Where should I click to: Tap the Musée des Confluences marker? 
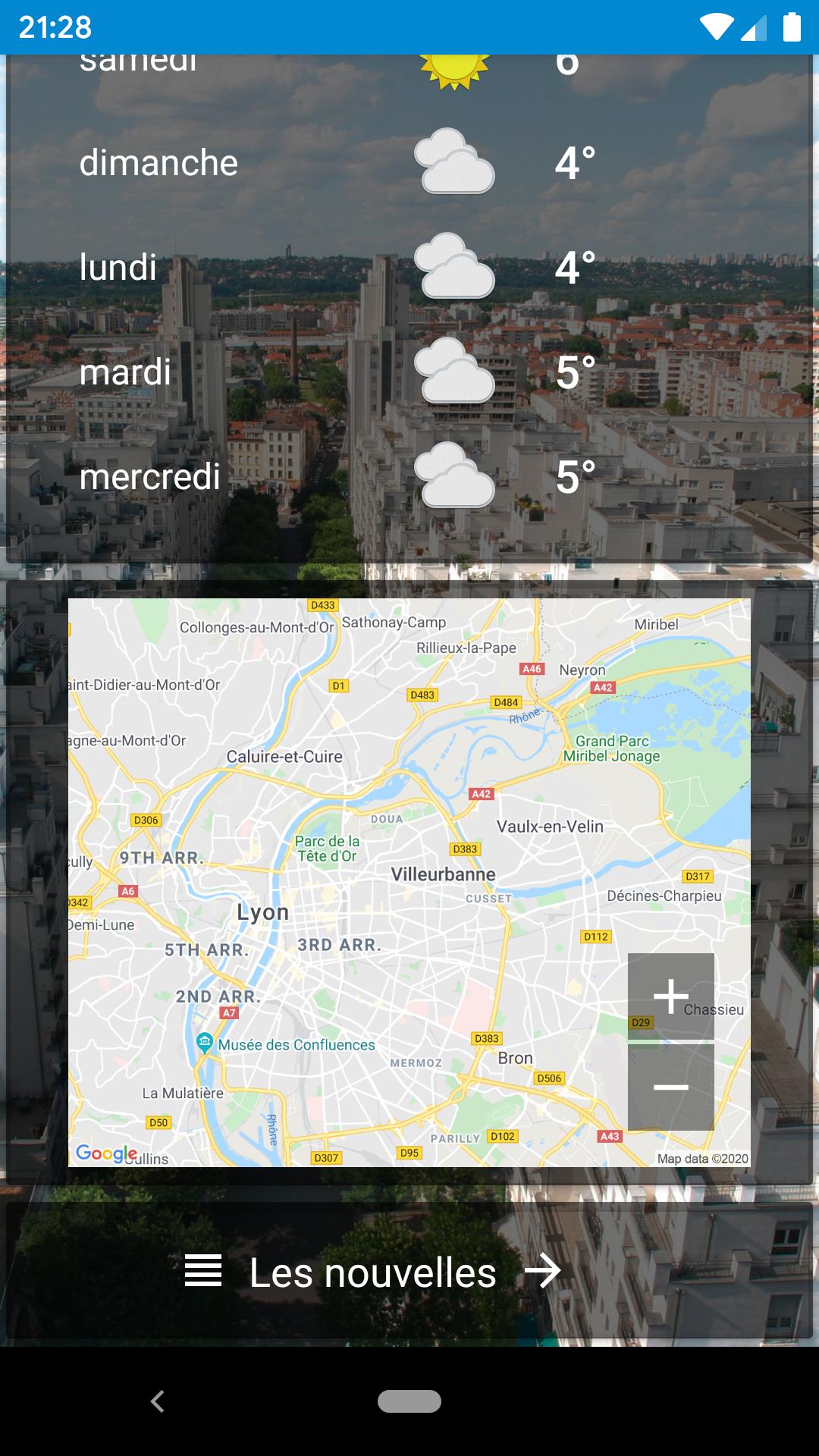click(203, 1043)
